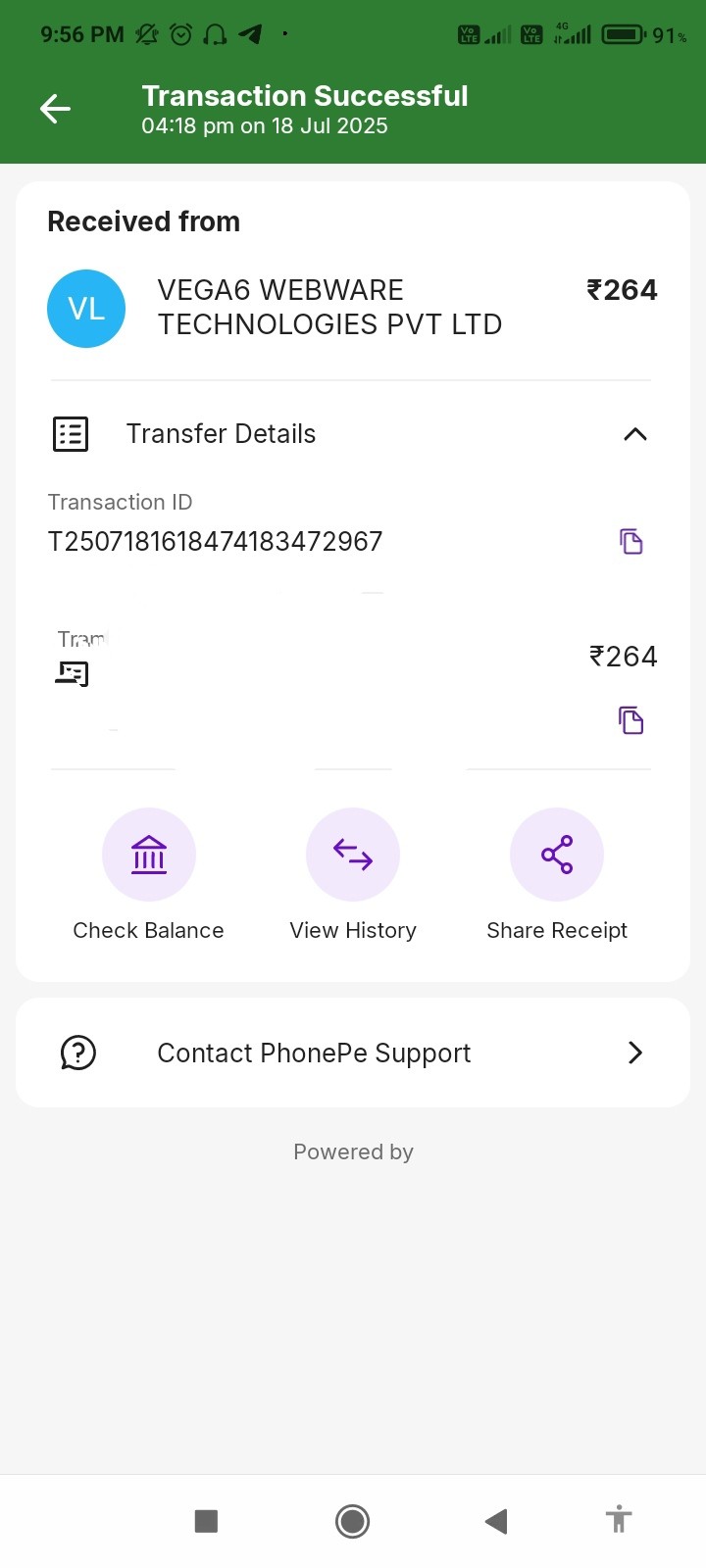Tap Check Balance
This screenshot has height=1568, width=706.
tap(149, 855)
